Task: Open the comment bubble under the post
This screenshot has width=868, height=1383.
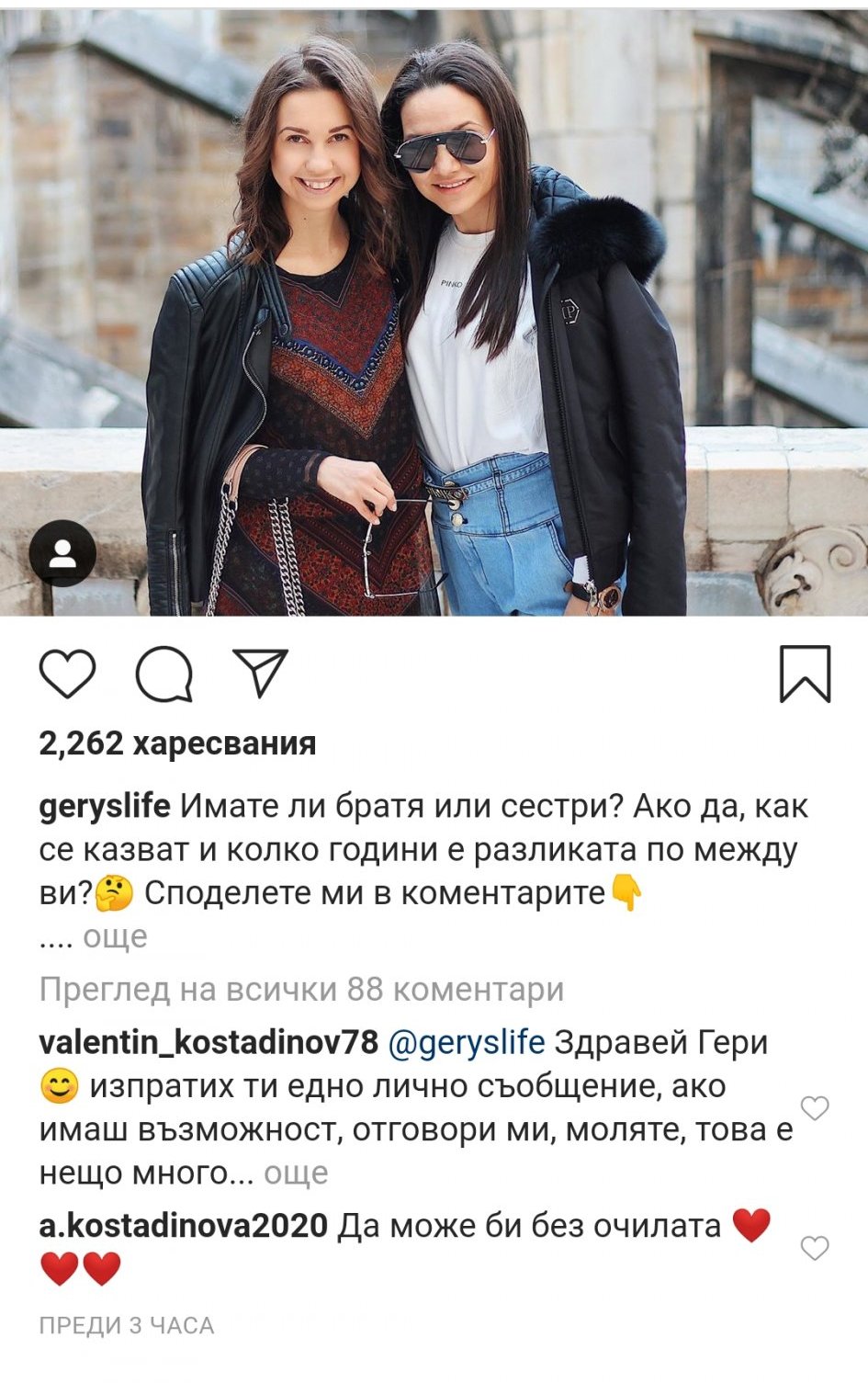Action: coord(163,674)
